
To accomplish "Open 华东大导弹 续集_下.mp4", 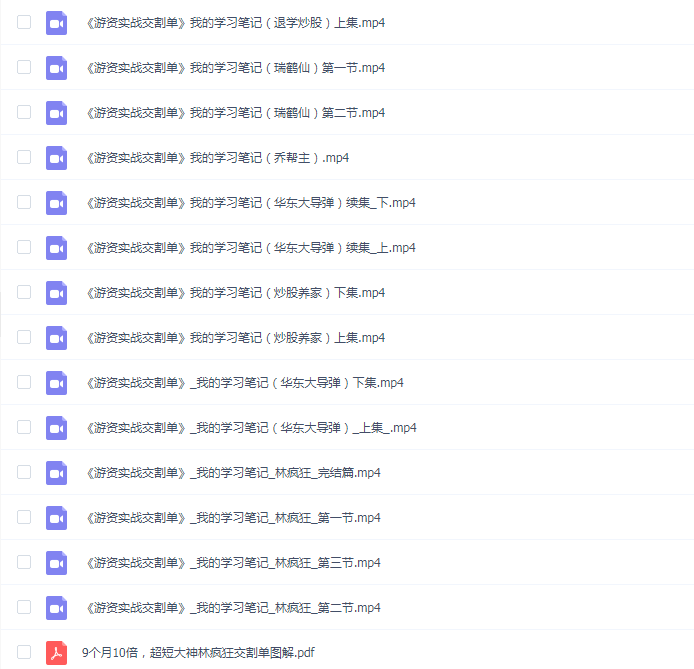I will (250, 202).
